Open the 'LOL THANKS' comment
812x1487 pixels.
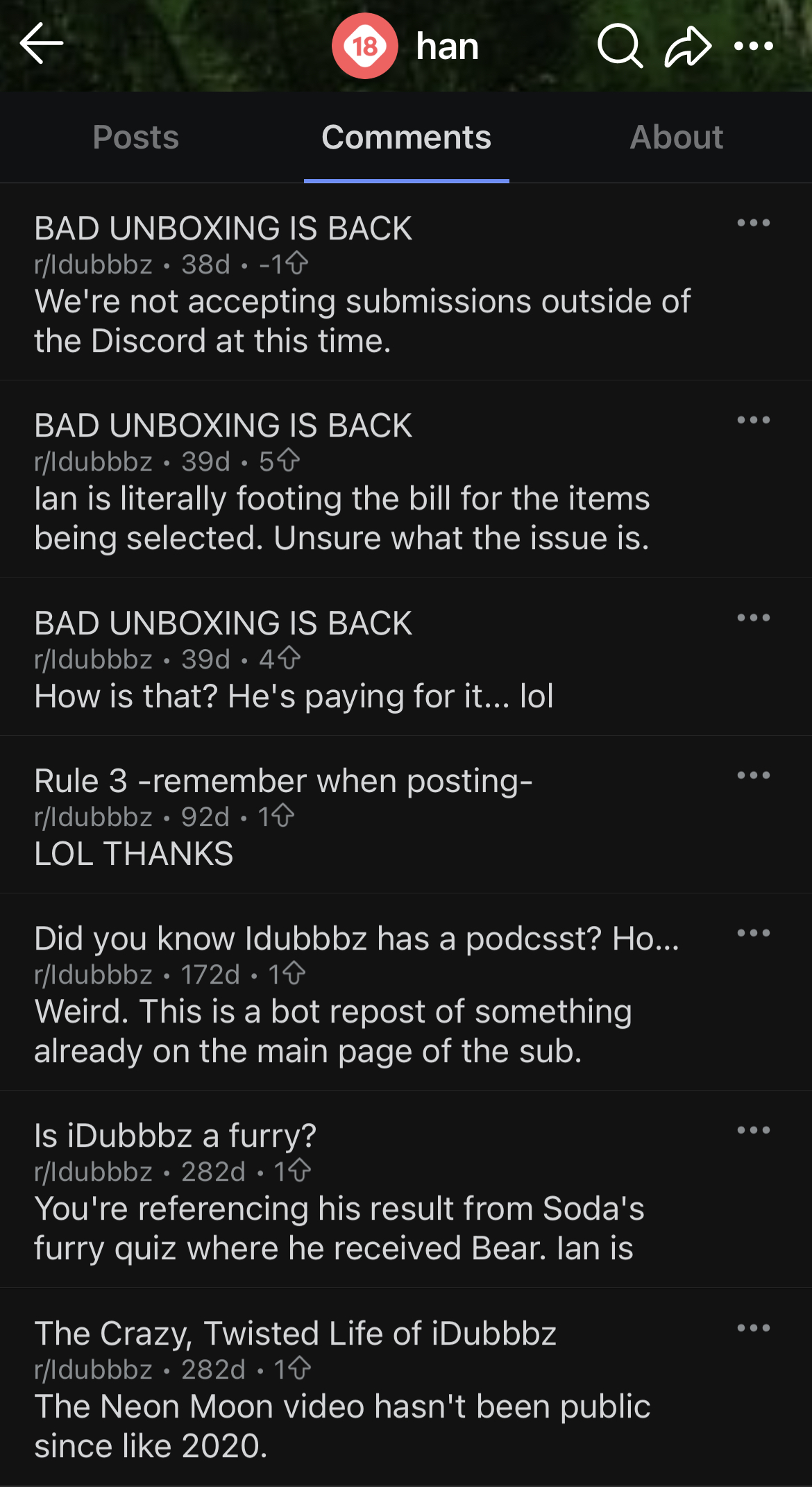click(406, 814)
